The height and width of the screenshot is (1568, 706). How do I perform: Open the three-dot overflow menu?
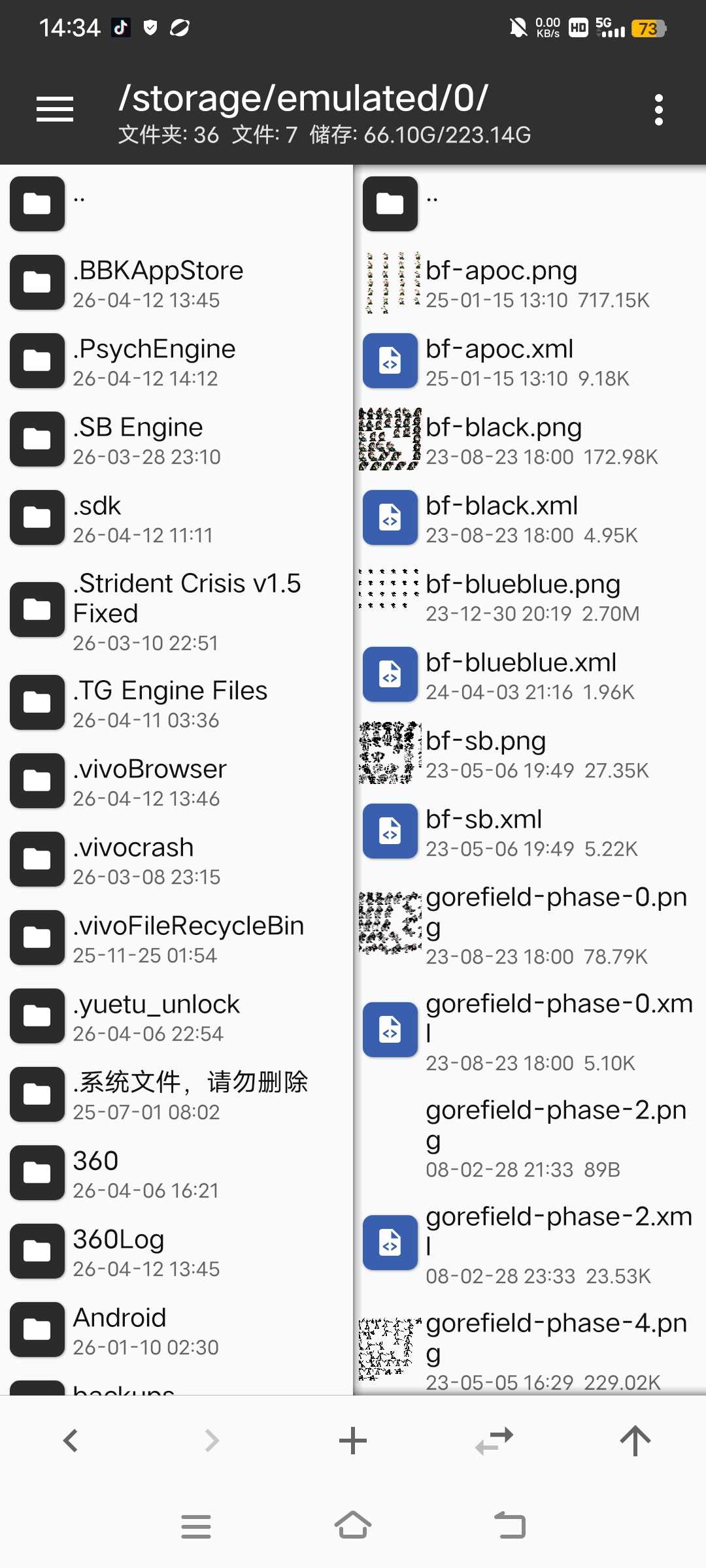[x=658, y=110]
